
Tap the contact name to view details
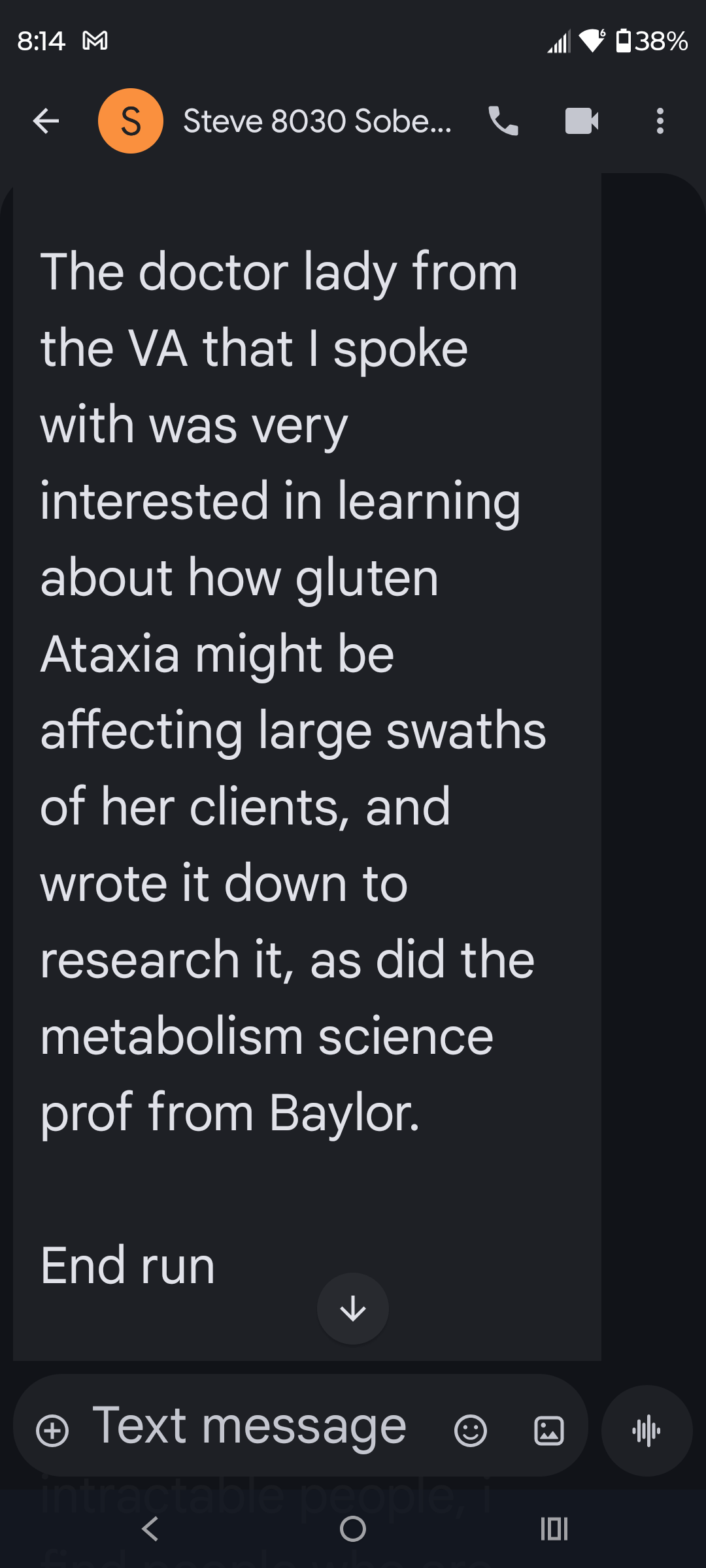[316, 122]
